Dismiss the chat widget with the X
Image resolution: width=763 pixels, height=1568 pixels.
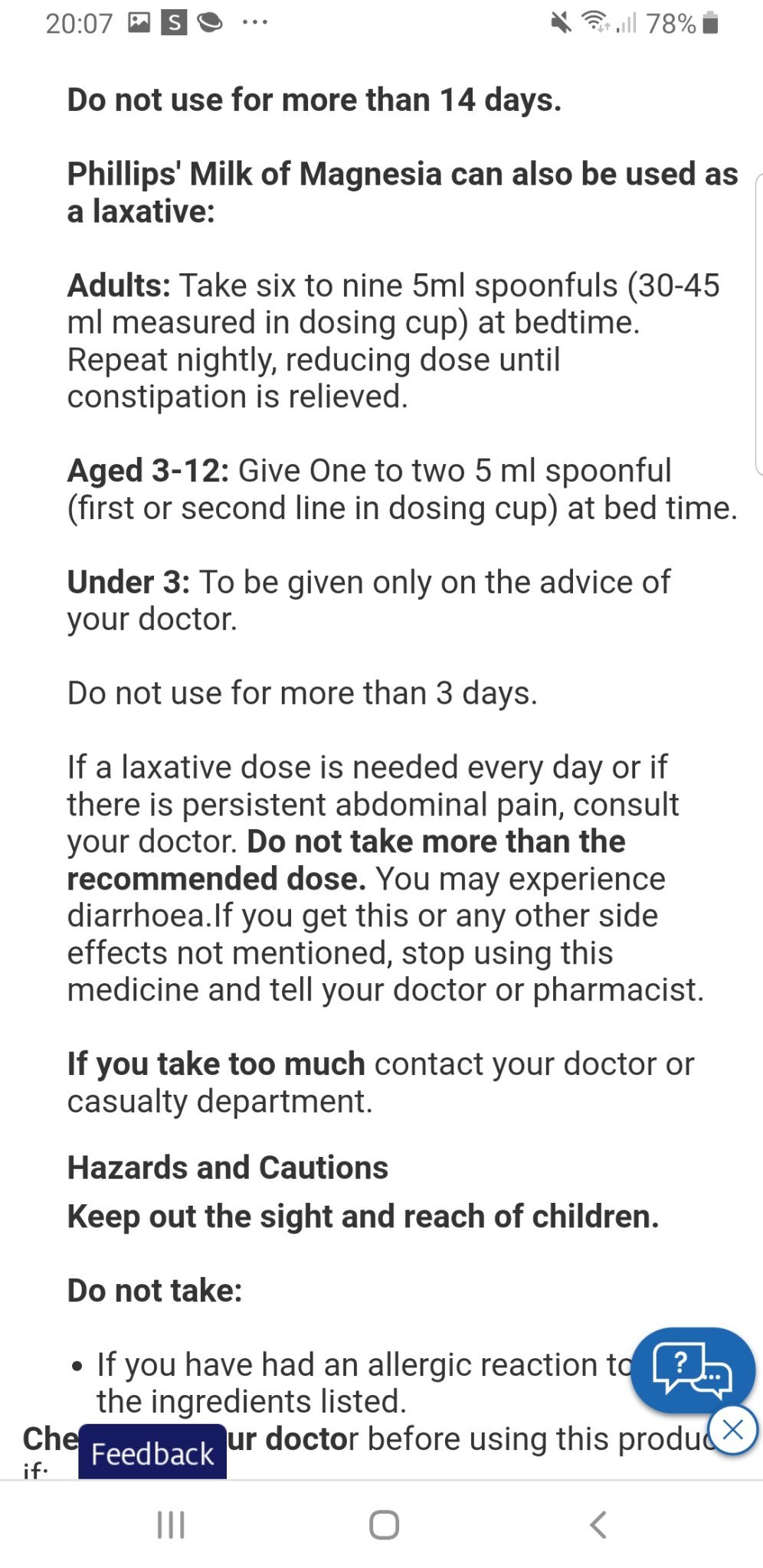(733, 1429)
